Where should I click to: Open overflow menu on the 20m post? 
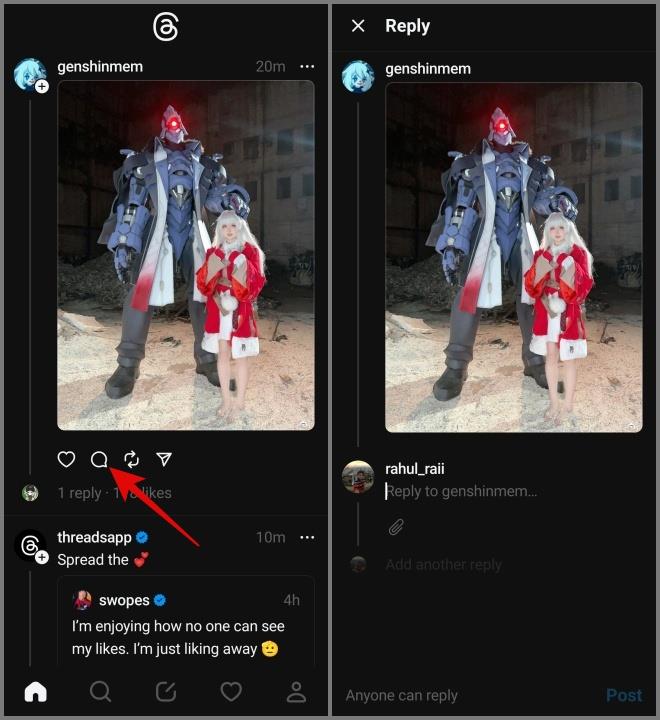point(307,66)
